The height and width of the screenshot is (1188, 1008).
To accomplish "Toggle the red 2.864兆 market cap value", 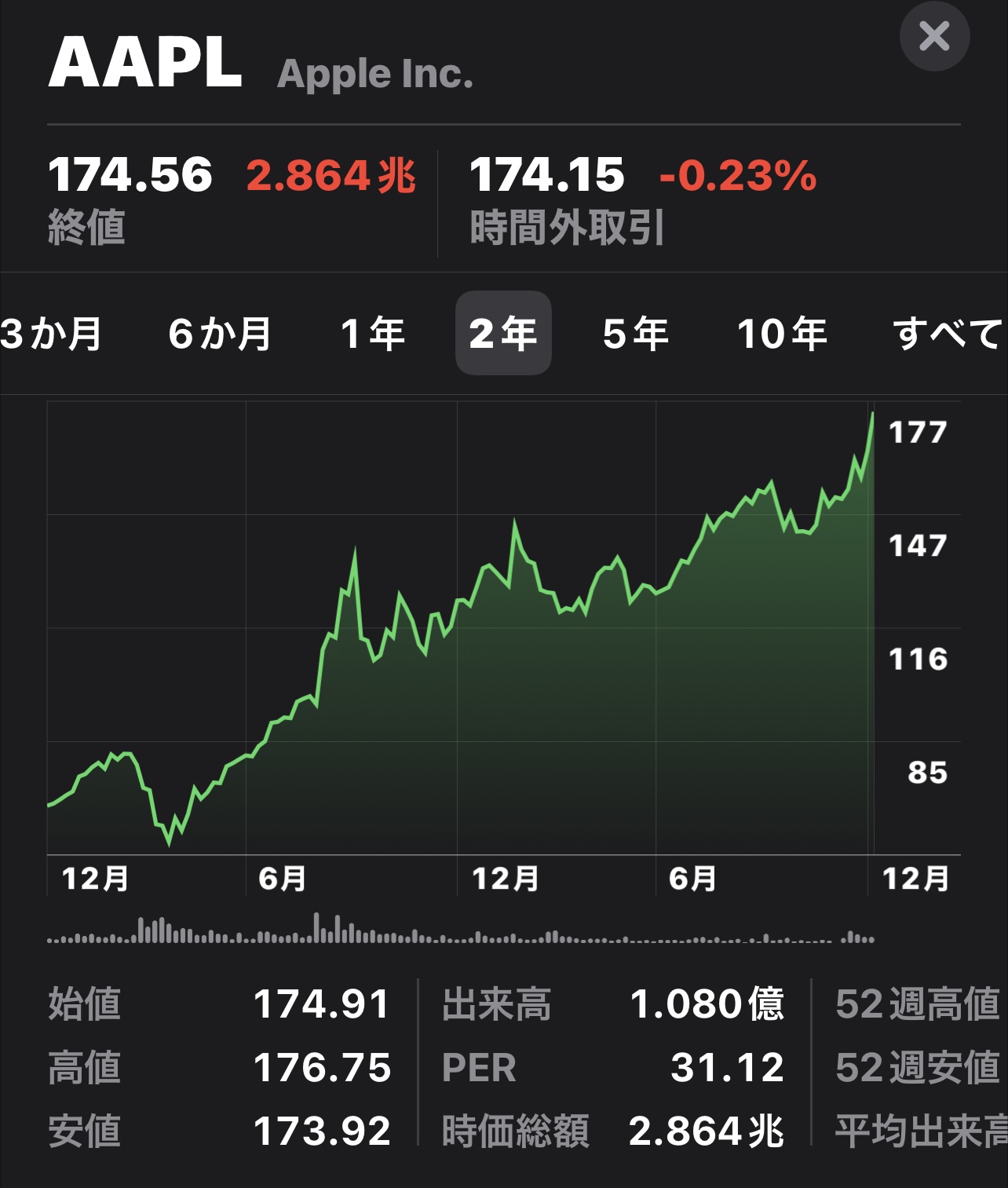I will pyautogui.click(x=331, y=175).
